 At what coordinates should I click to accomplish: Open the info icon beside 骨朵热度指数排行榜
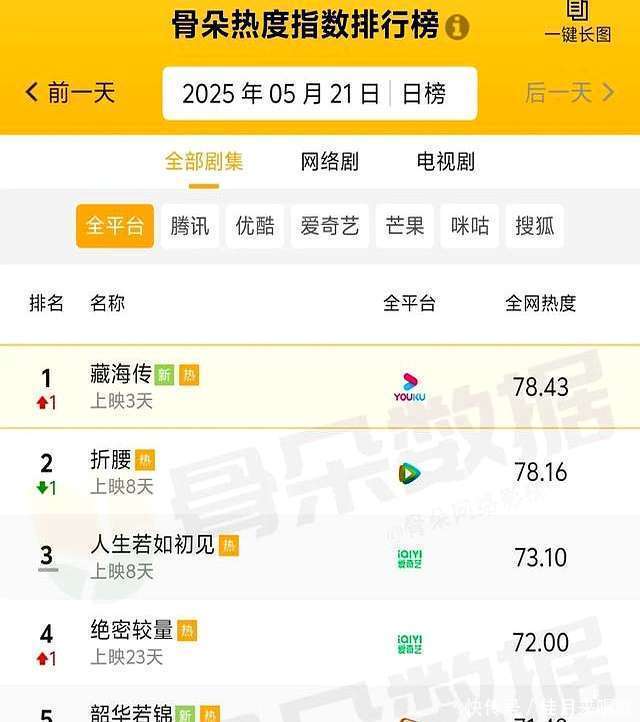[457, 27]
